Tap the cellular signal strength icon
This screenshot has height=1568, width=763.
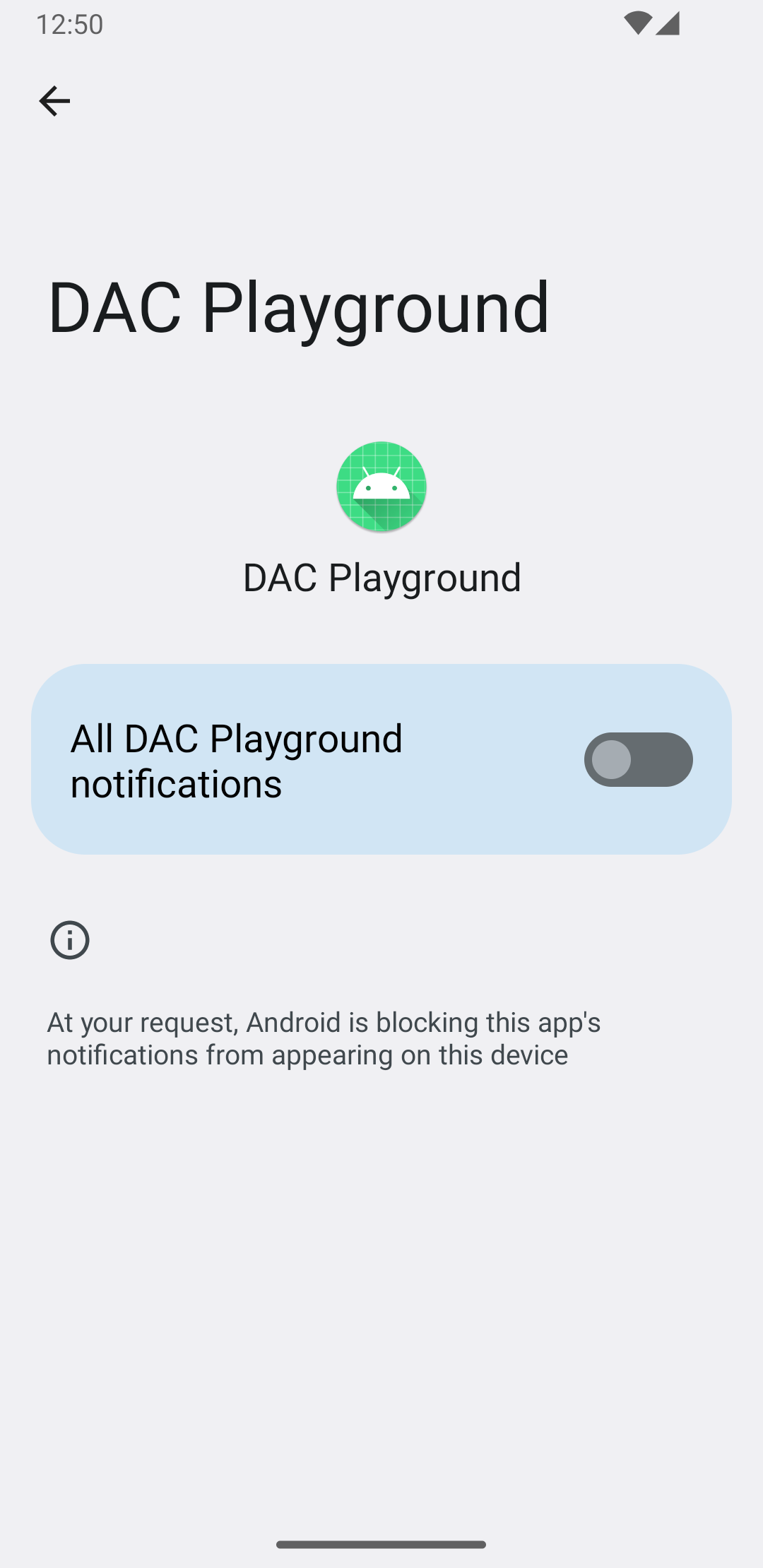[667, 23]
